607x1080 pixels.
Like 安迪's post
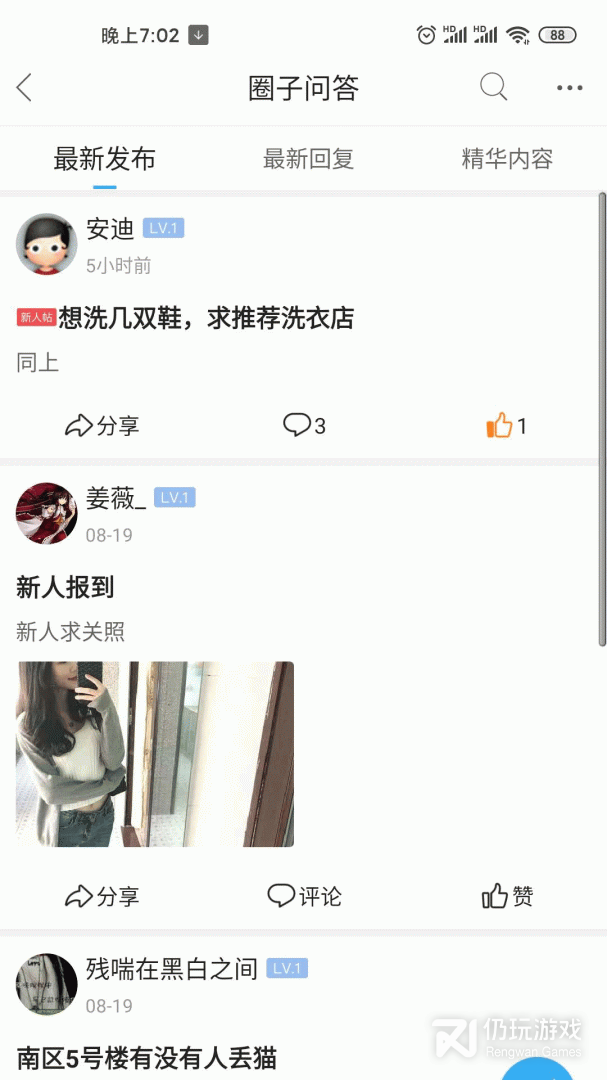coord(506,426)
